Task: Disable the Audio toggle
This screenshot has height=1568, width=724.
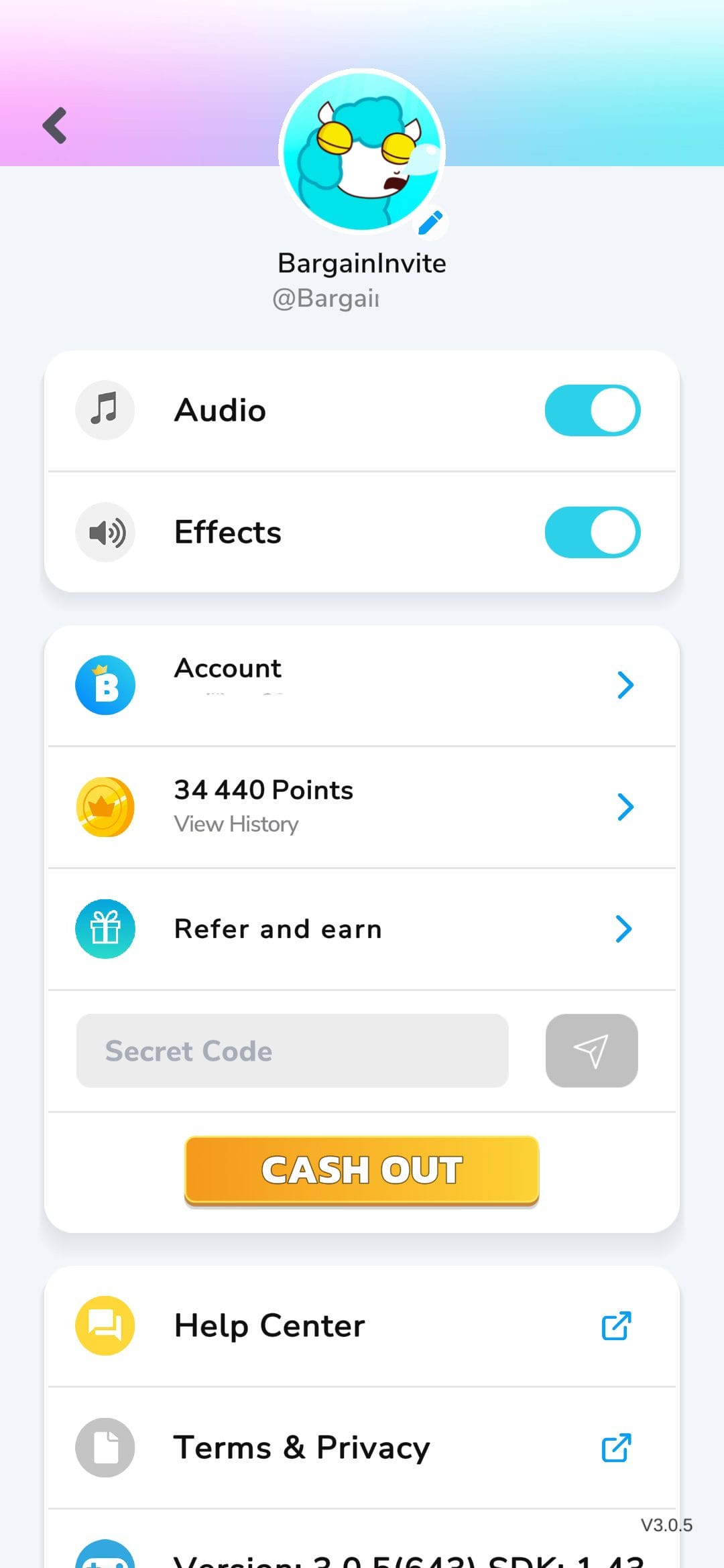Action: [x=593, y=410]
